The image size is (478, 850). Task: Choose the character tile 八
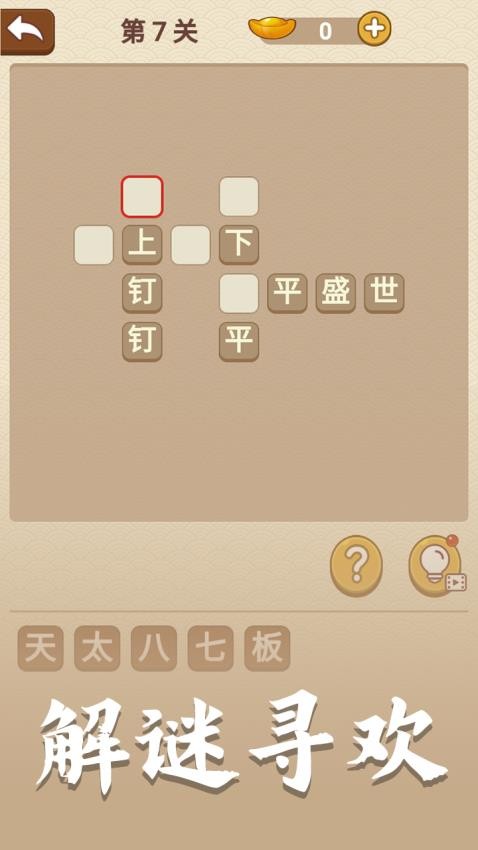point(154,648)
